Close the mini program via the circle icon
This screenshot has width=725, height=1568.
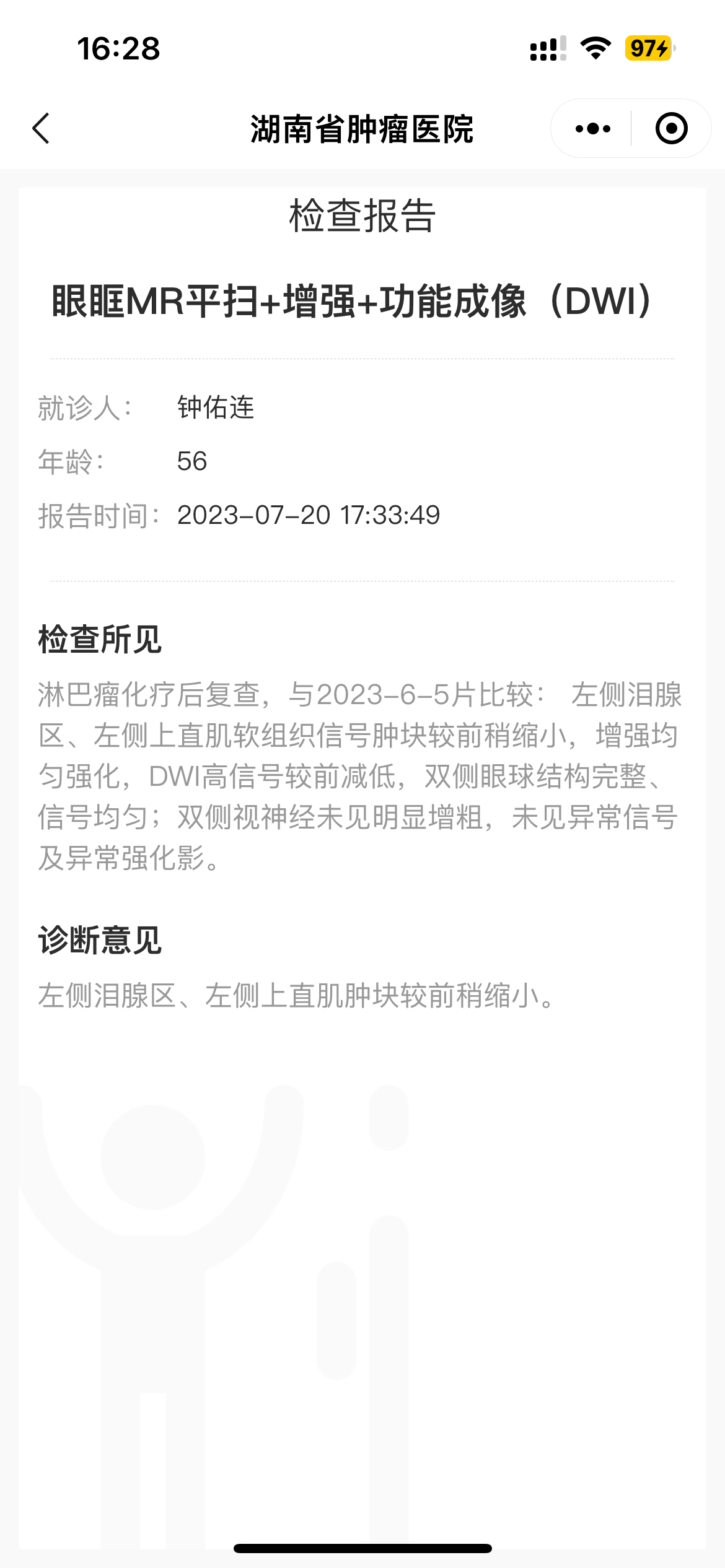coord(672,129)
